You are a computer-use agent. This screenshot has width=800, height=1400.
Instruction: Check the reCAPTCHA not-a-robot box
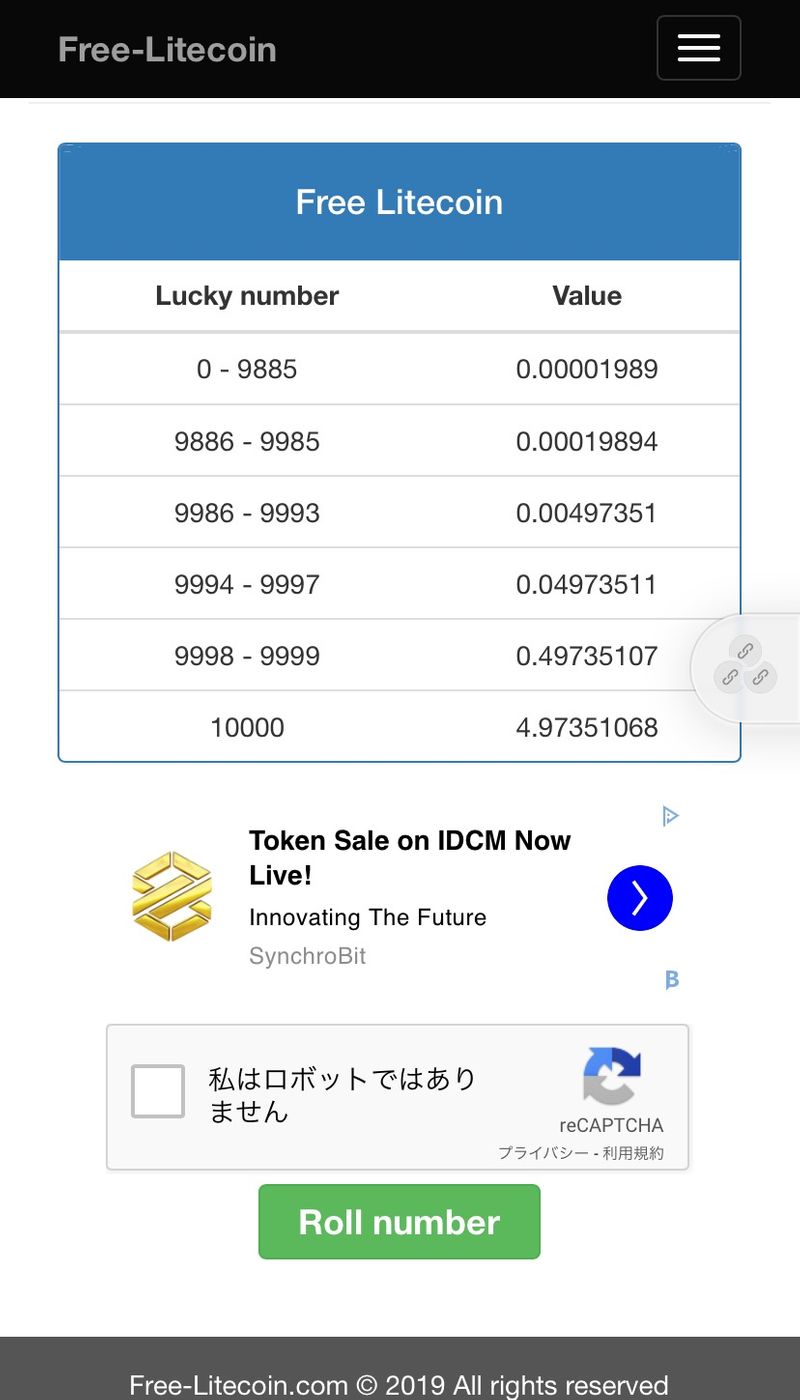[x=158, y=1091]
